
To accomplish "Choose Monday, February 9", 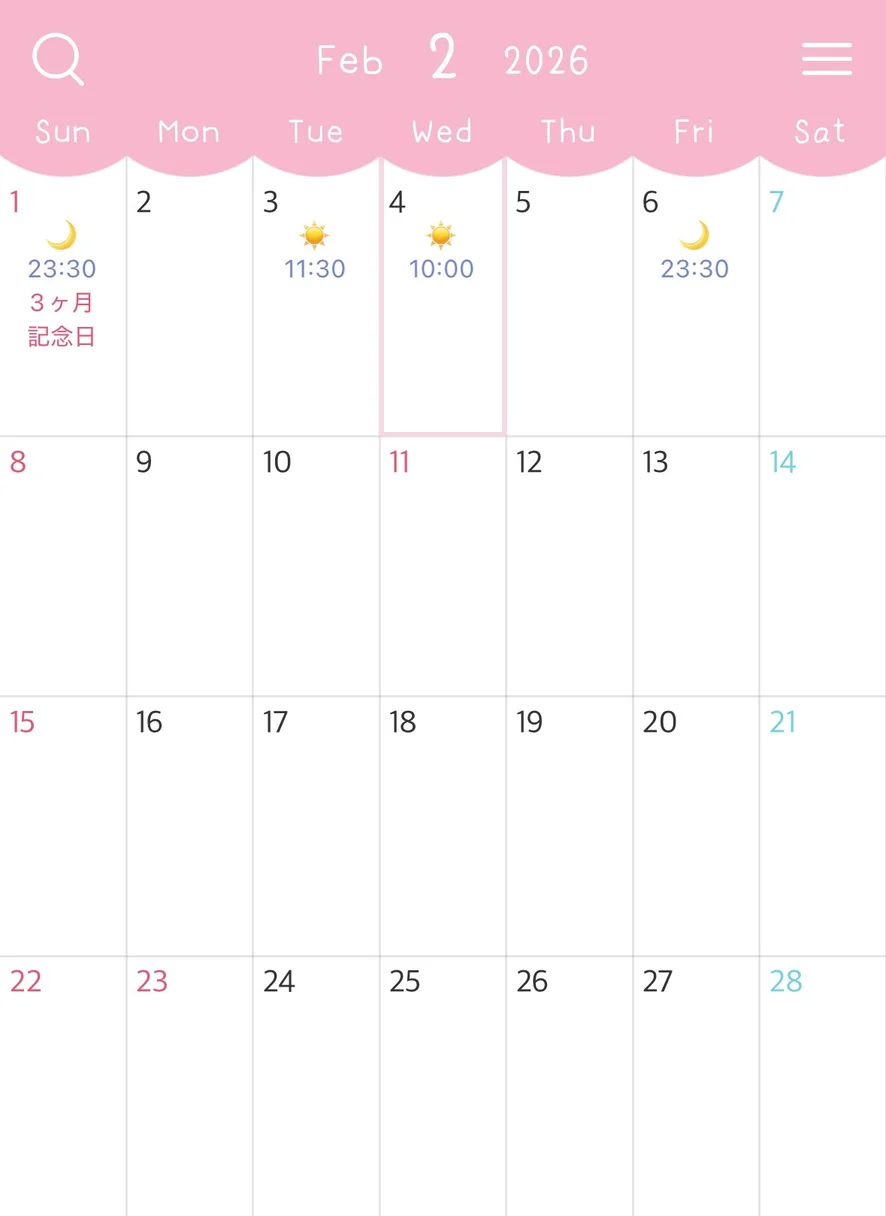I will (189, 565).
